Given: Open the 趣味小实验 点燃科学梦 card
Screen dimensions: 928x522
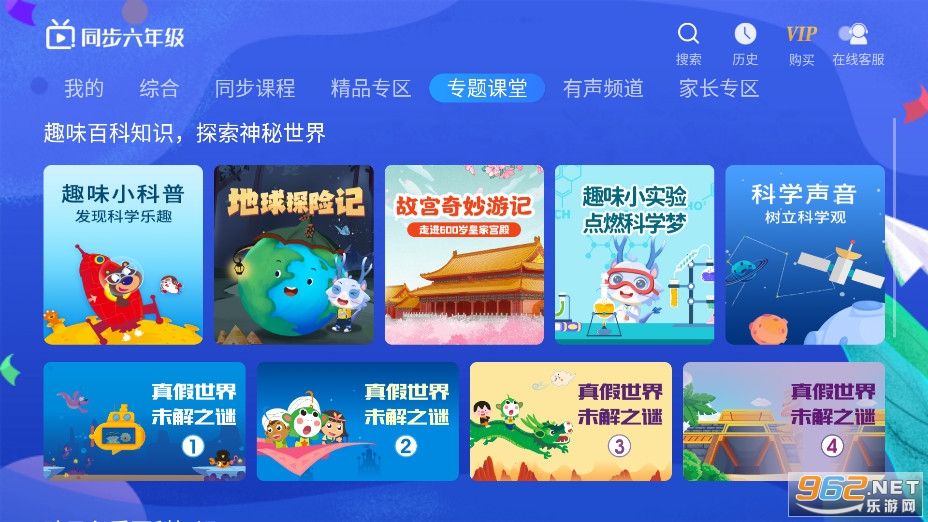Looking at the screenshot, I should pos(635,255).
